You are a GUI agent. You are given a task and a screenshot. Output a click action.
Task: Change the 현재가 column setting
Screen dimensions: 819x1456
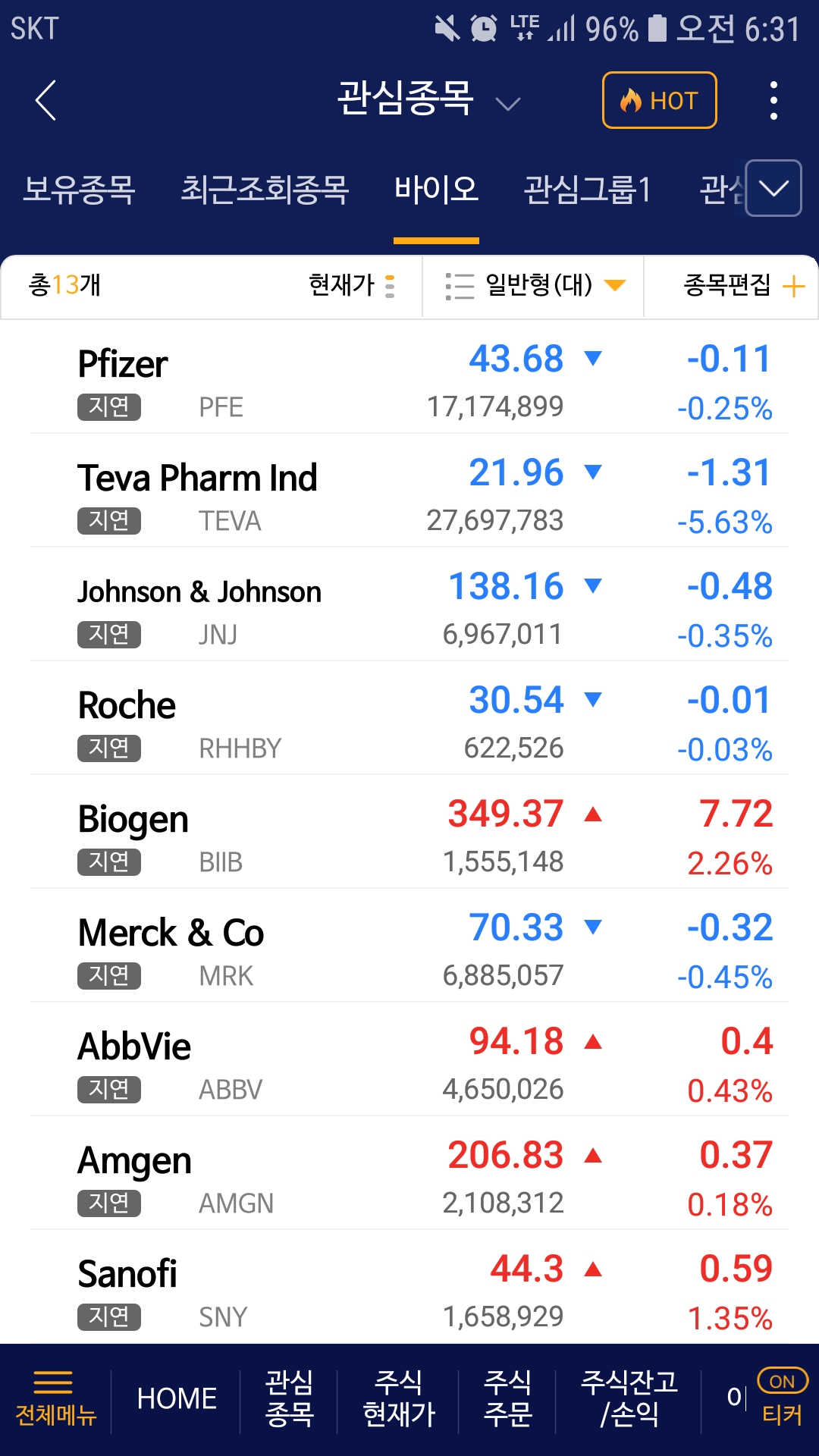click(352, 286)
